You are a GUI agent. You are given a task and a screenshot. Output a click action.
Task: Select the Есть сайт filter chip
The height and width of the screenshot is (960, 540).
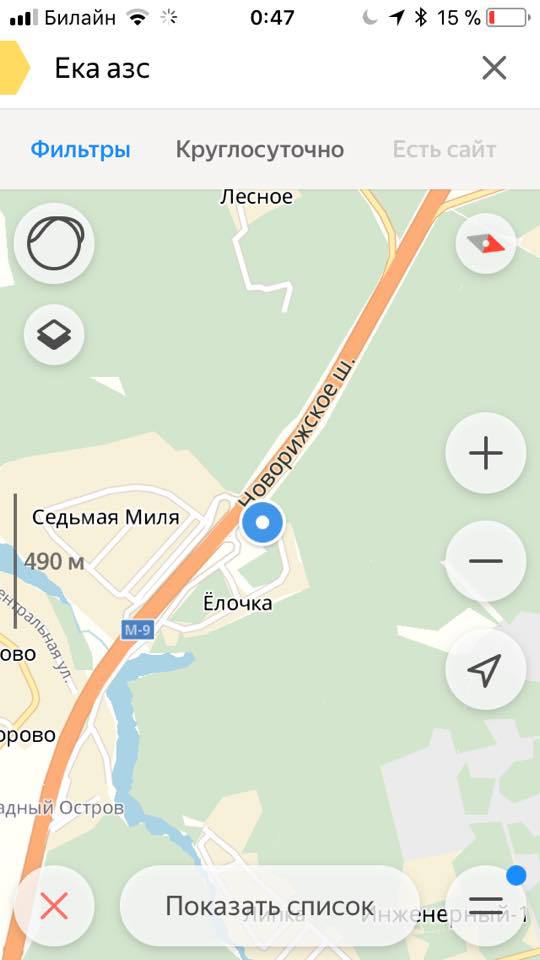(x=444, y=149)
